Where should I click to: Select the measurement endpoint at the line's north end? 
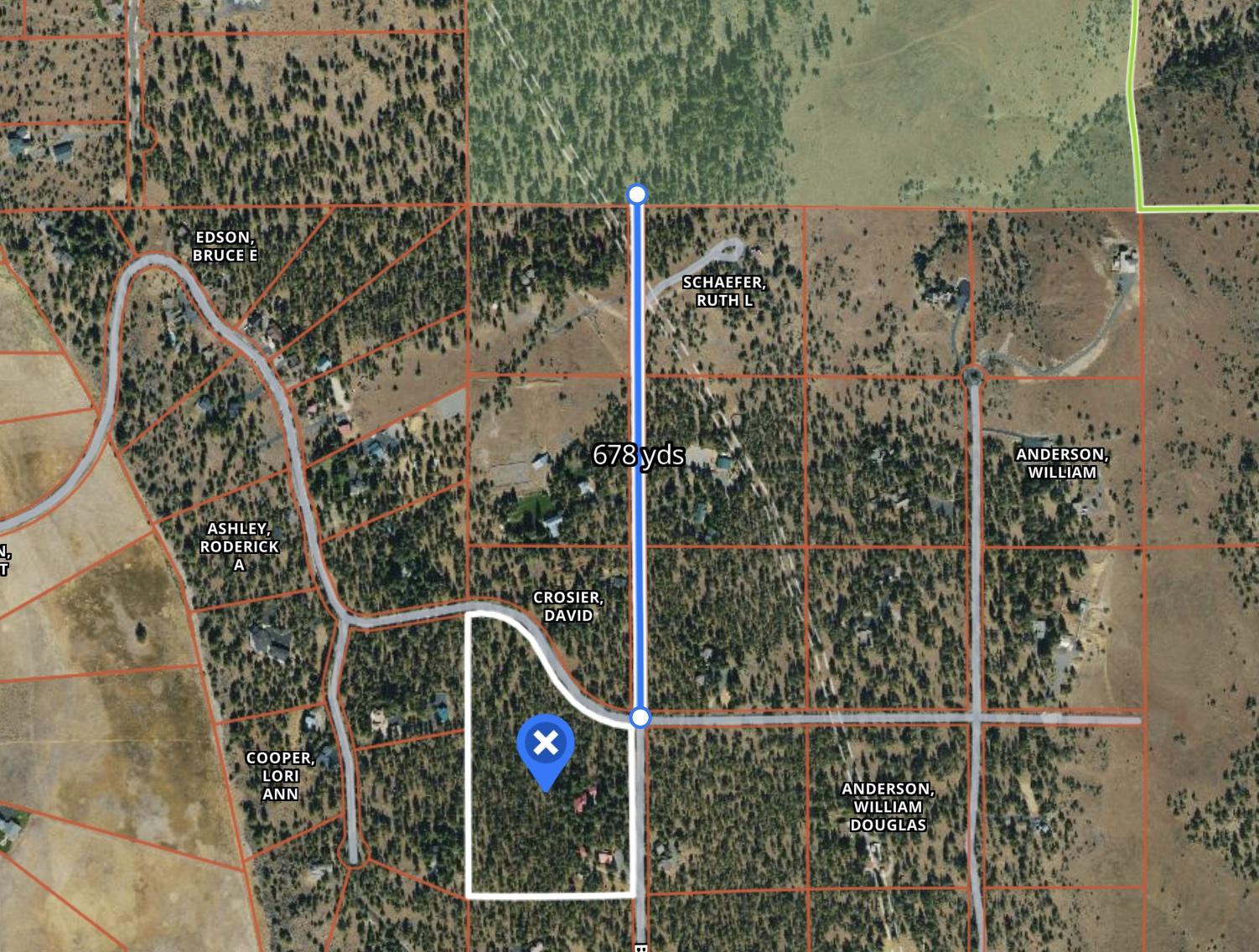click(637, 194)
